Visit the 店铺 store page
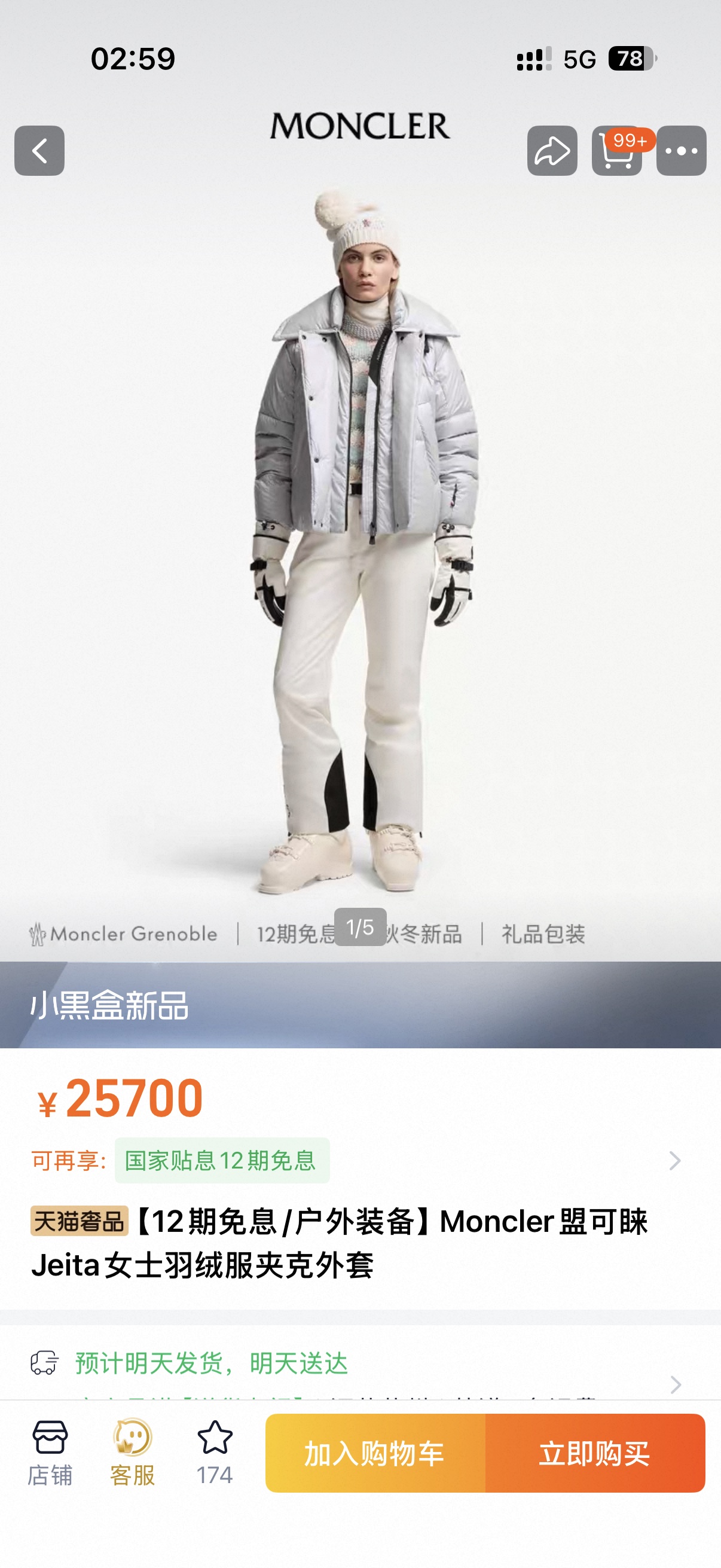This screenshot has height=1568, width=721. (50, 1453)
